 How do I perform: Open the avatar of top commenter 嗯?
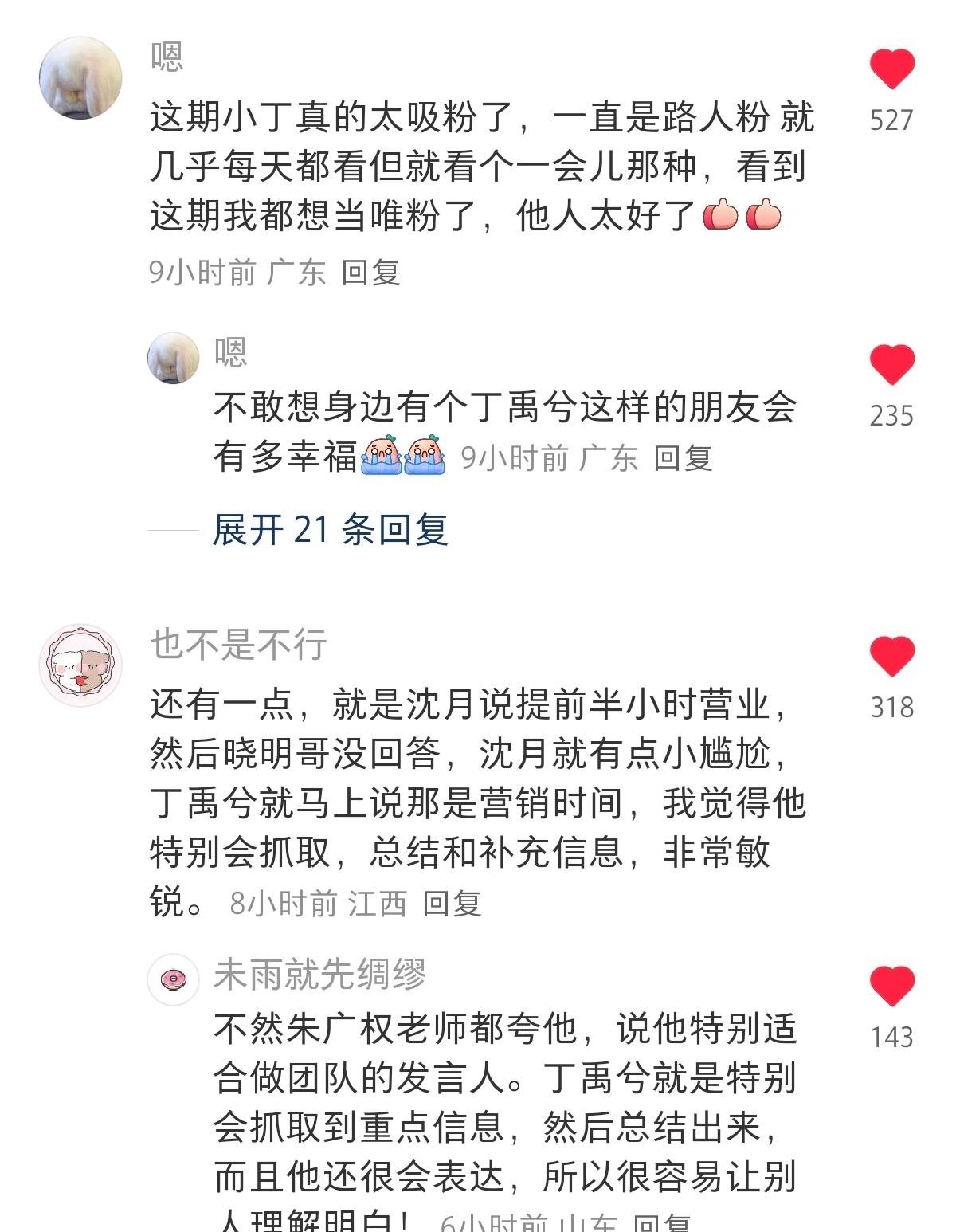point(80,79)
